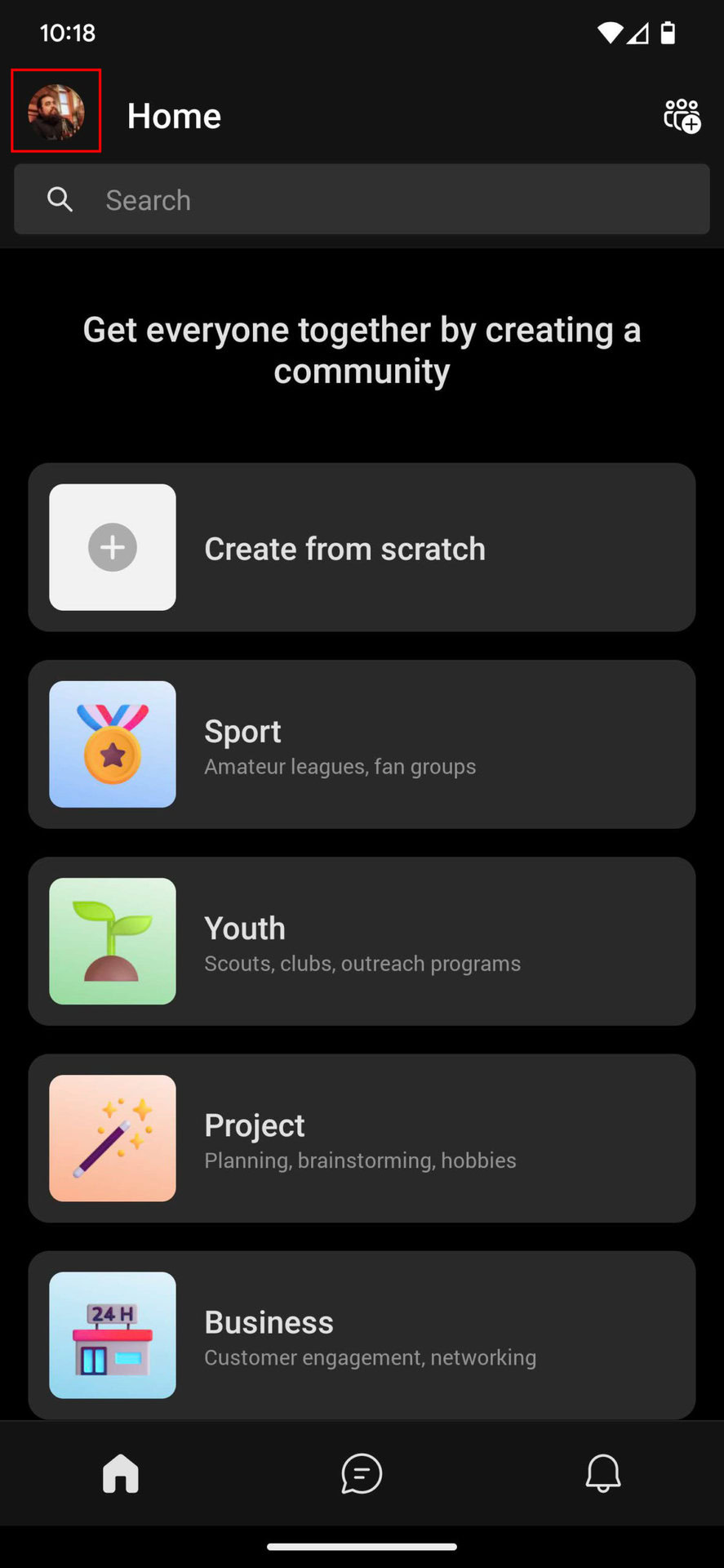
Task: Choose the Sport community template
Action: coord(362,744)
